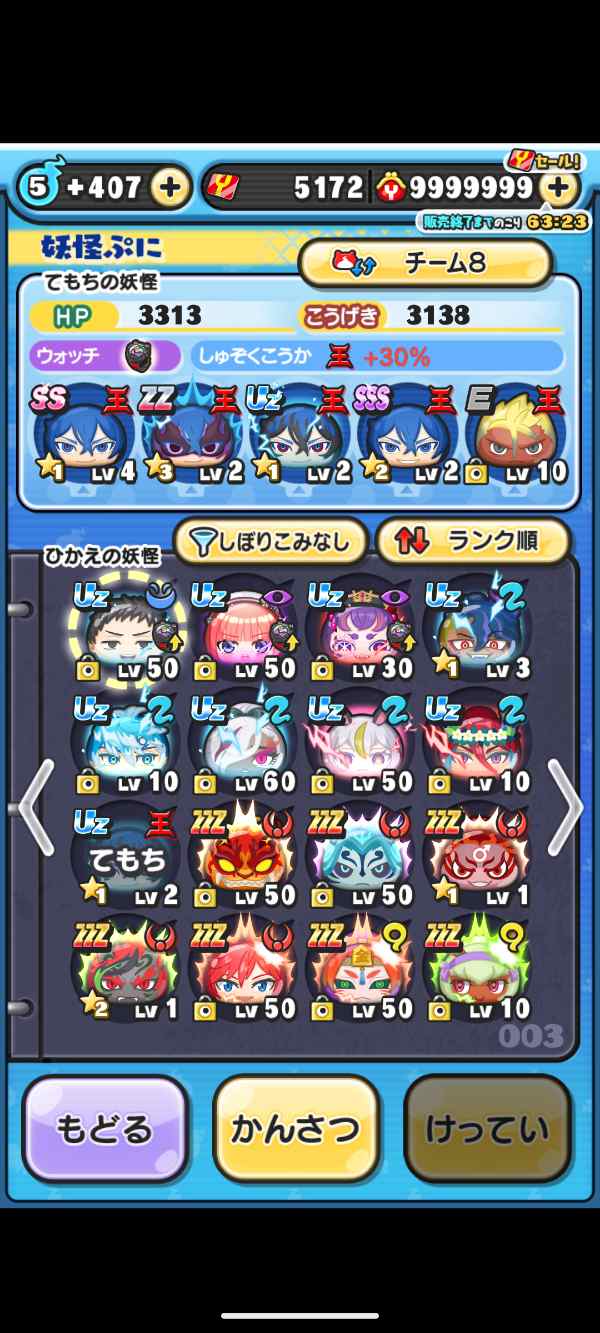Viewport: 600px width, 1333px height.
Task: Open the チーム8 team switcher
Action: [425, 263]
